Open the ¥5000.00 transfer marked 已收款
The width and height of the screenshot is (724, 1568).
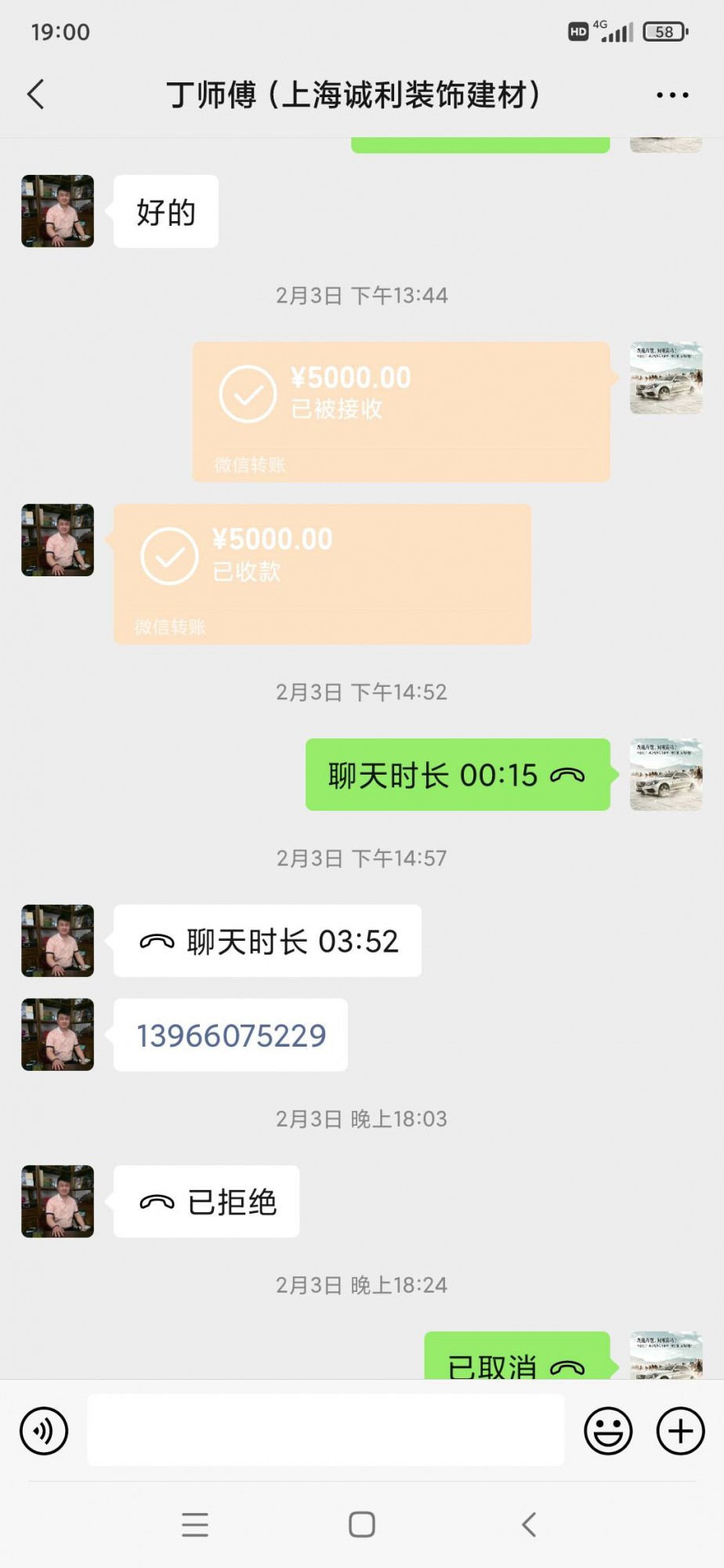322,574
